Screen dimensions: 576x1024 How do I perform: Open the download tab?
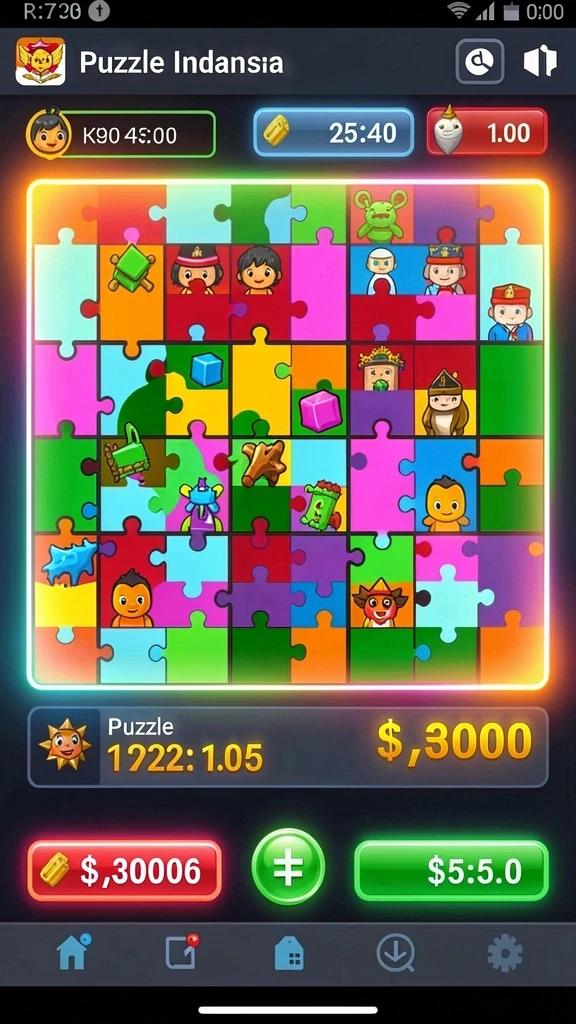(x=396, y=953)
